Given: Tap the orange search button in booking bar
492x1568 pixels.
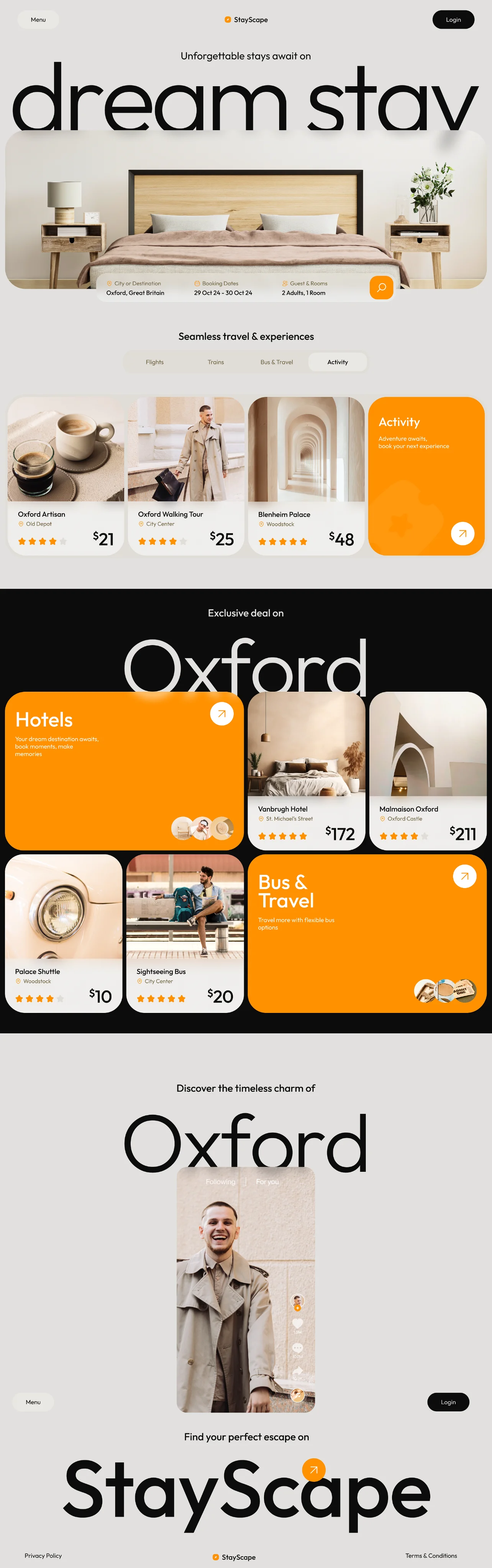Looking at the screenshot, I should (381, 288).
